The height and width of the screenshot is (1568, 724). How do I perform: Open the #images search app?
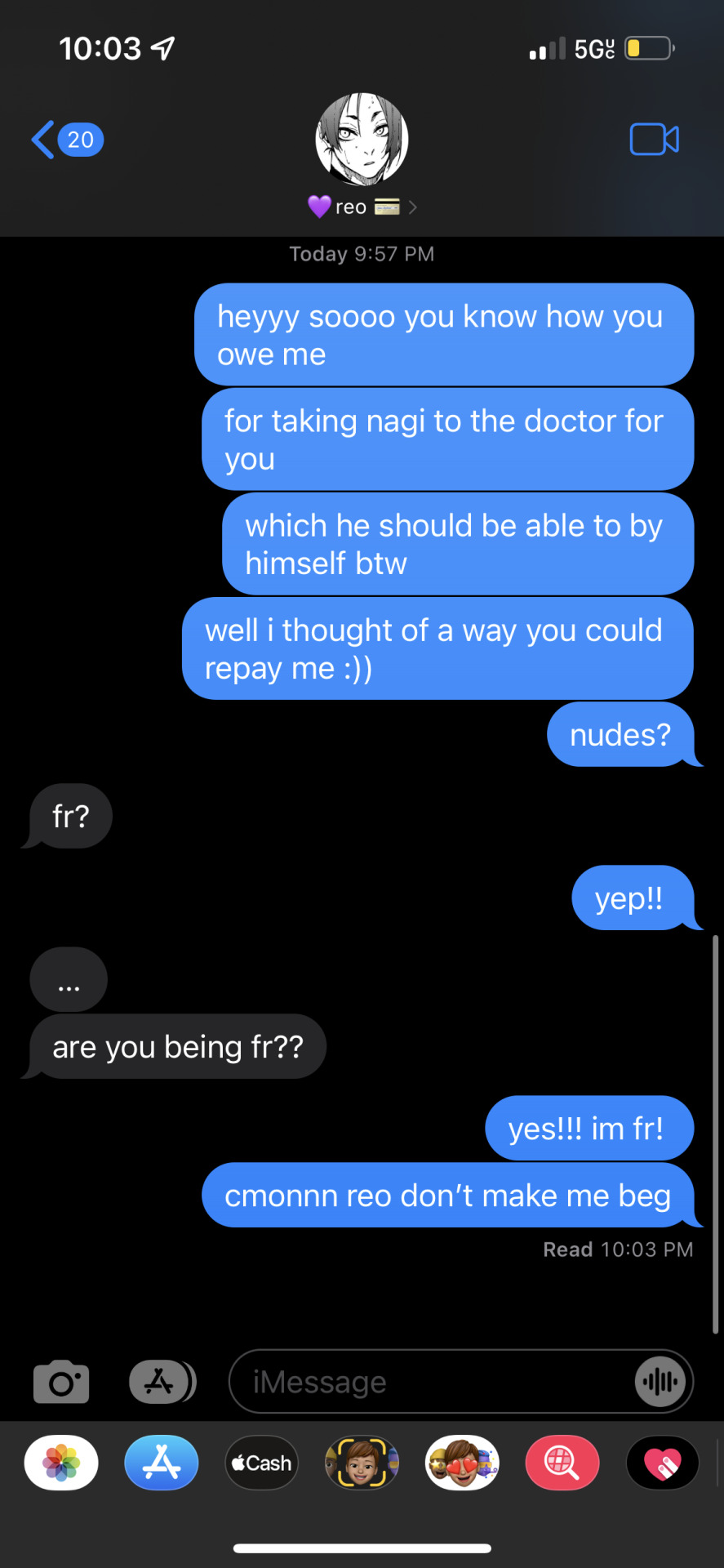[562, 1463]
